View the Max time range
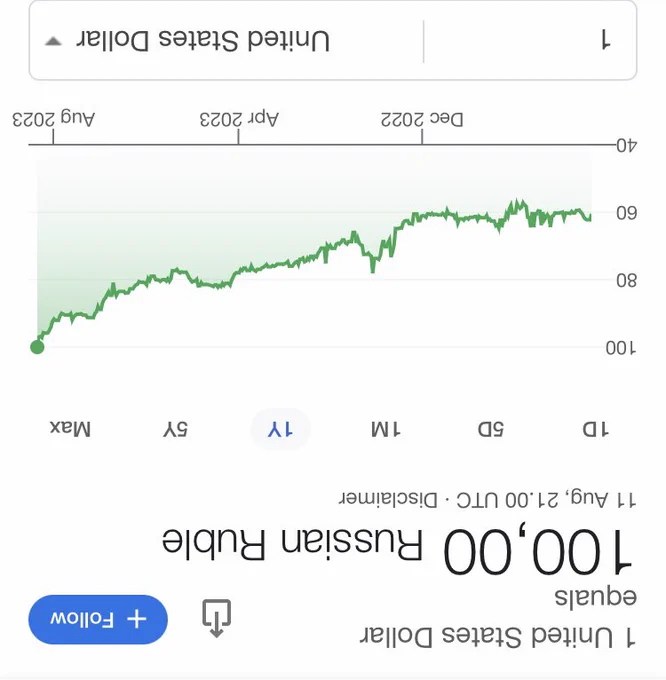This screenshot has width=666, height=680. pos(70,429)
